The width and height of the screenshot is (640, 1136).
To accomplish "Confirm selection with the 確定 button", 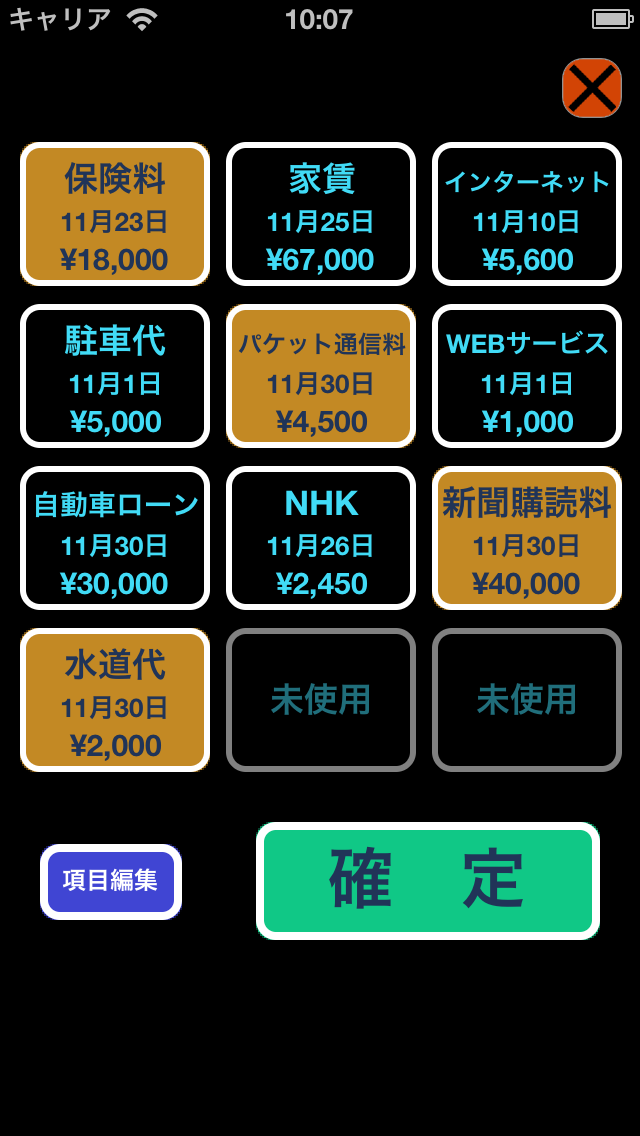I will point(428,881).
